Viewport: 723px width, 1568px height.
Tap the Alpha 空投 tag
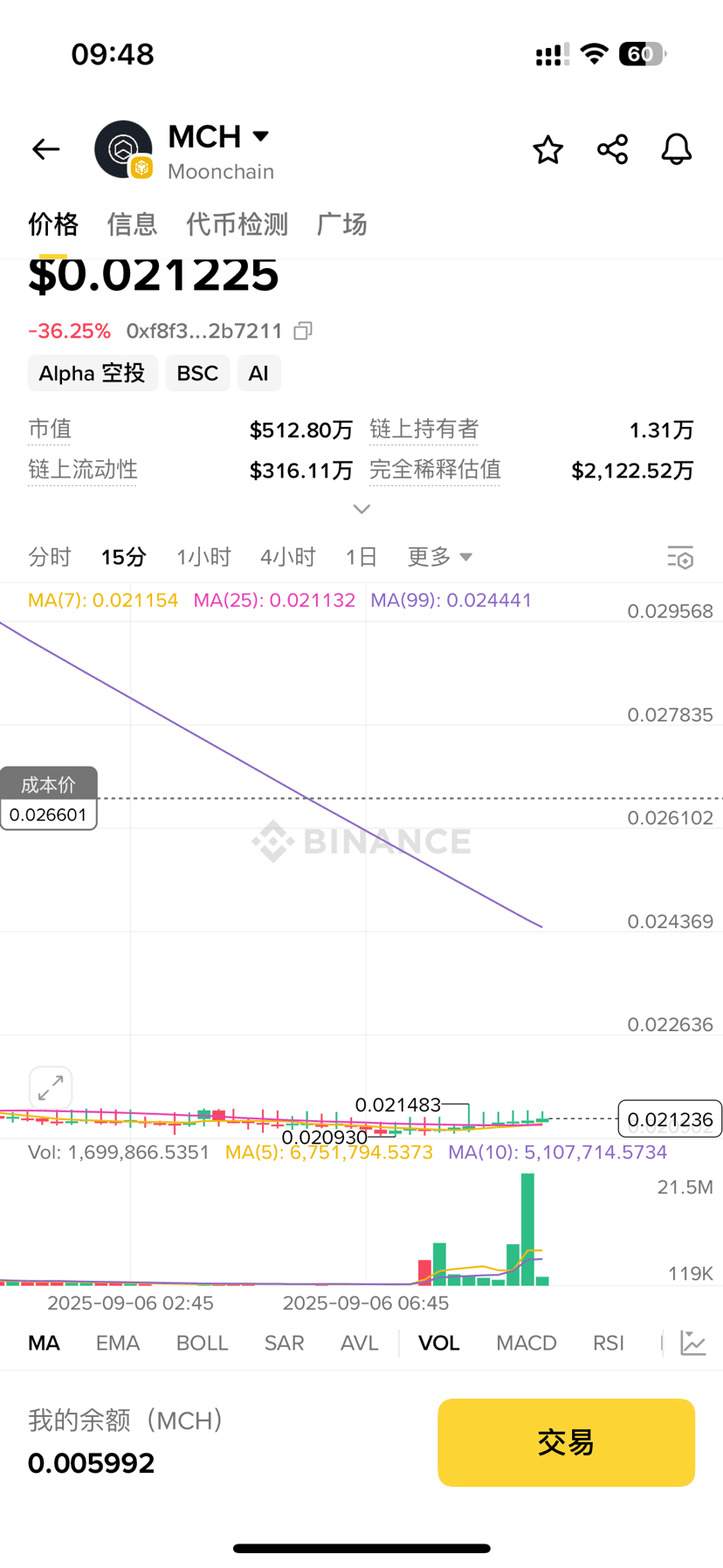(x=93, y=373)
